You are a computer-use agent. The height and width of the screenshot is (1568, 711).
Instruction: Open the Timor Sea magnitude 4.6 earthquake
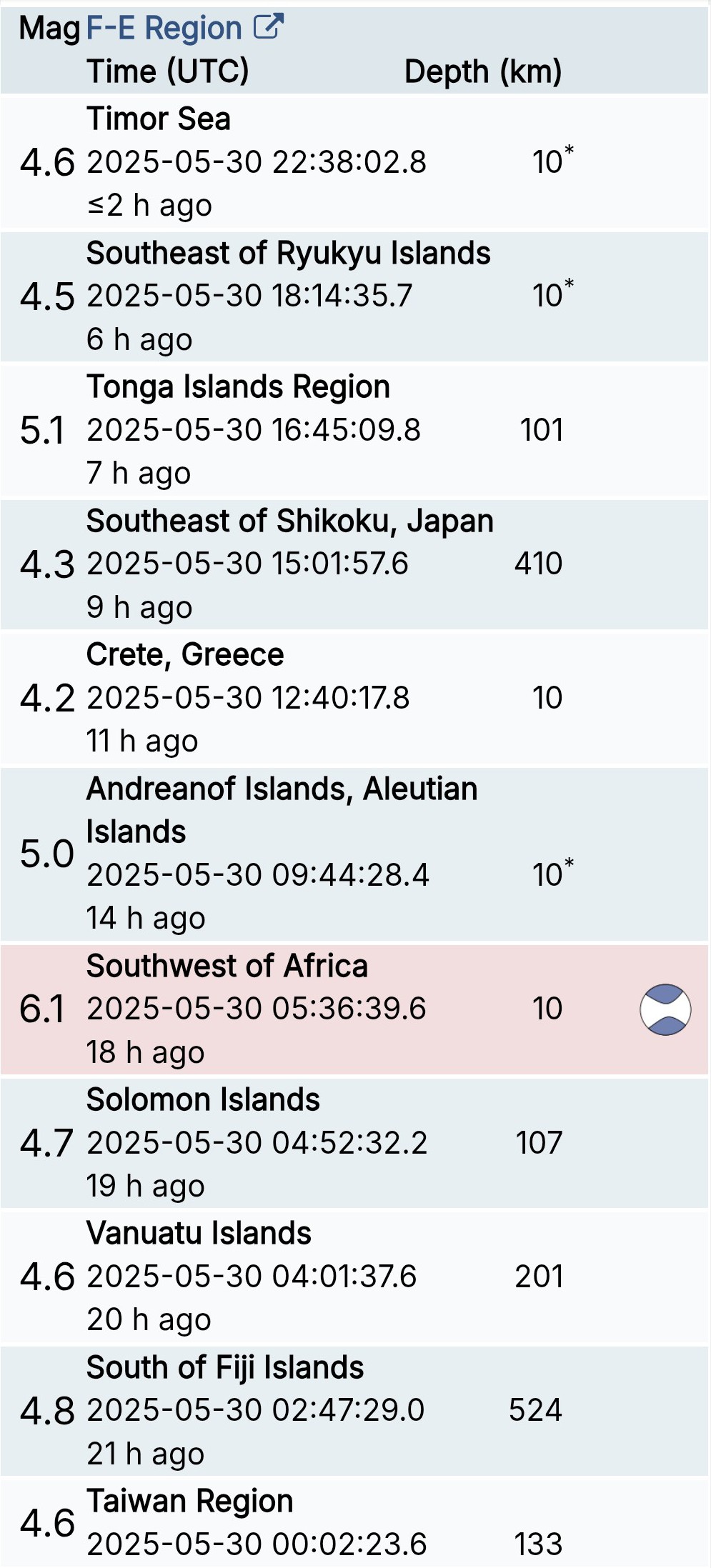354,162
